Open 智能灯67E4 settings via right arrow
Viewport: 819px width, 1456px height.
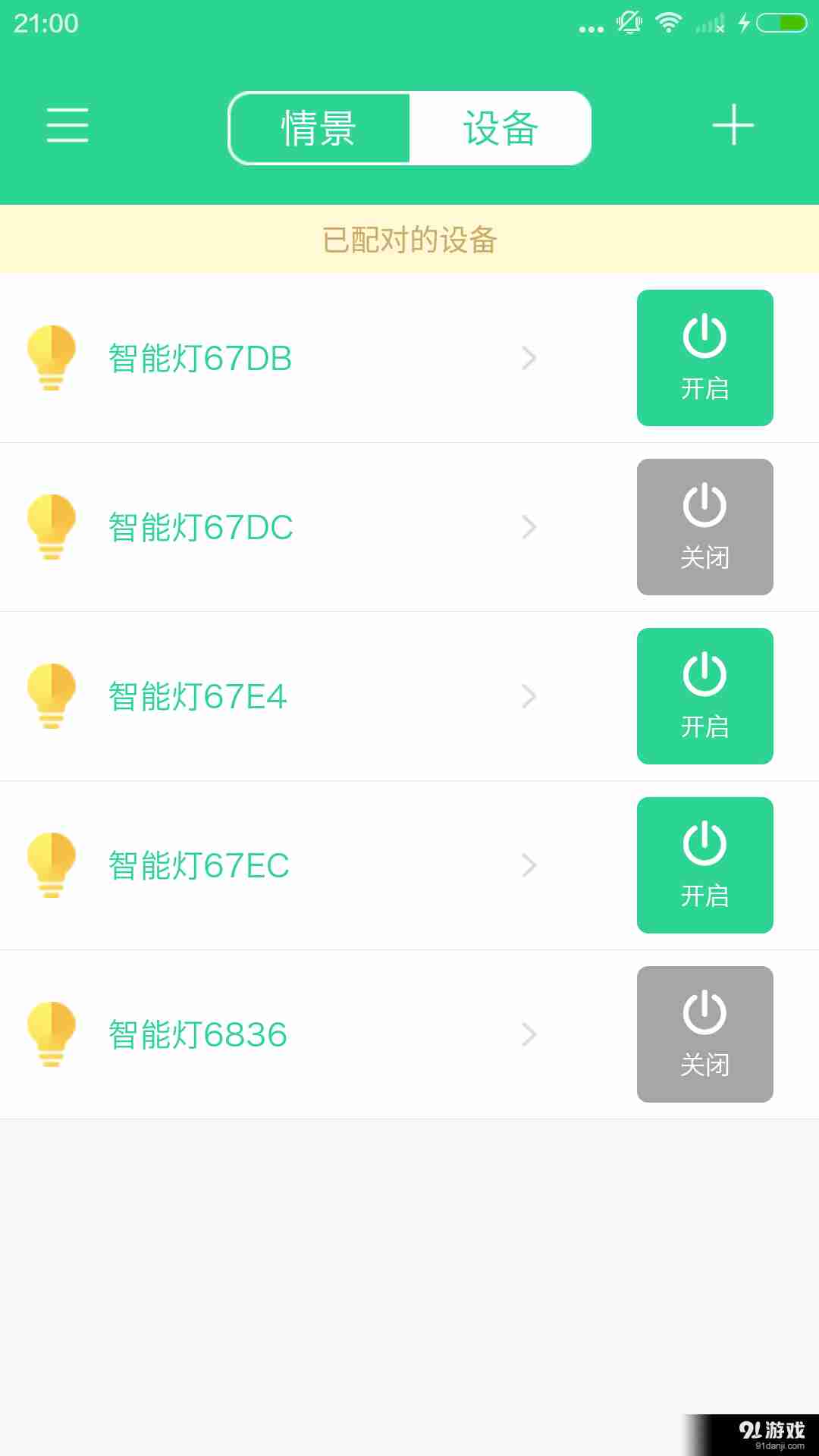click(x=530, y=697)
